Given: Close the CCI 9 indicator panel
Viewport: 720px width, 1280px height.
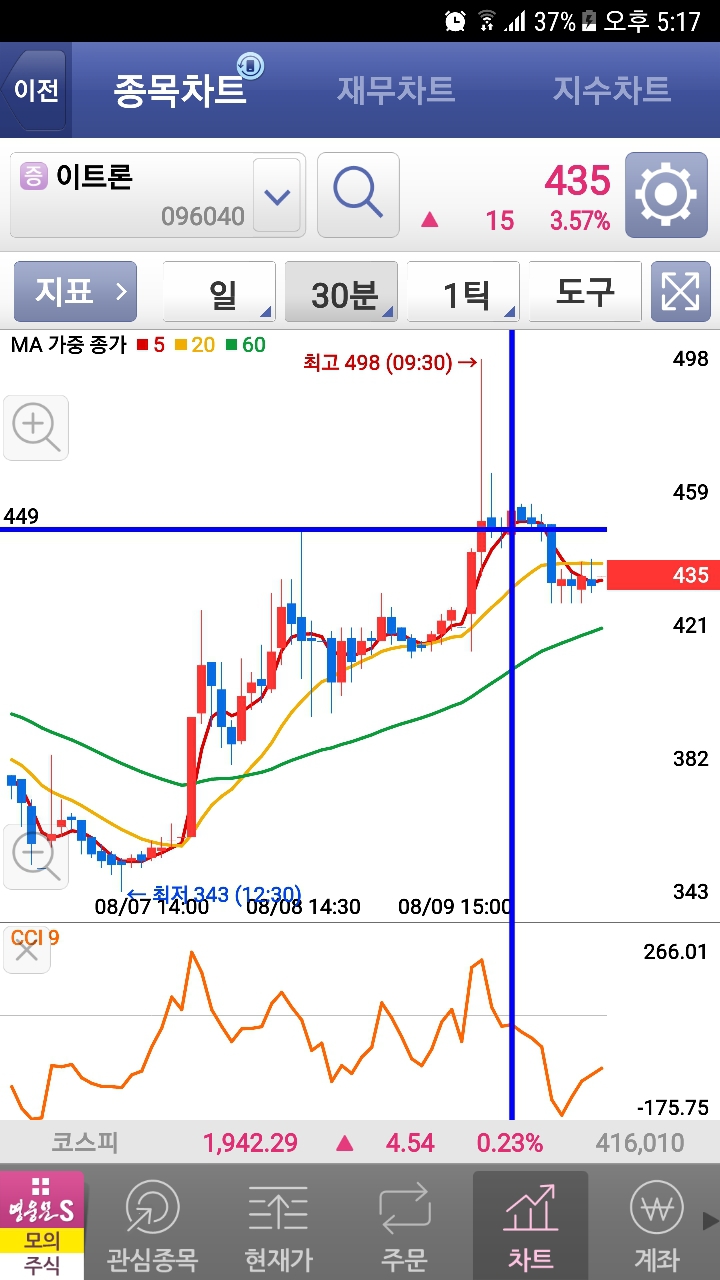Looking at the screenshot, I should tap(26, 950).
